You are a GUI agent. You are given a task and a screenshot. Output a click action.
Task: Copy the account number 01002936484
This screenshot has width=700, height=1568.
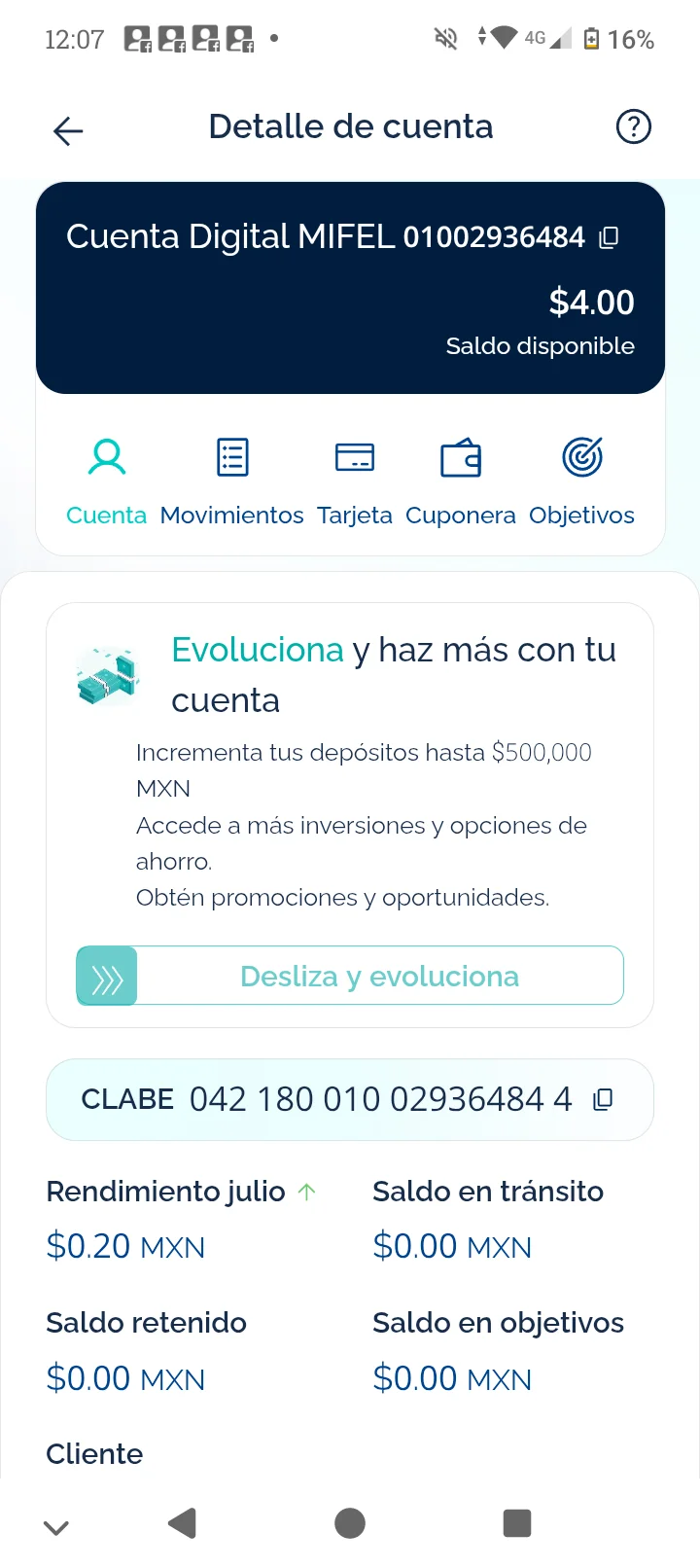click(609, 237)
